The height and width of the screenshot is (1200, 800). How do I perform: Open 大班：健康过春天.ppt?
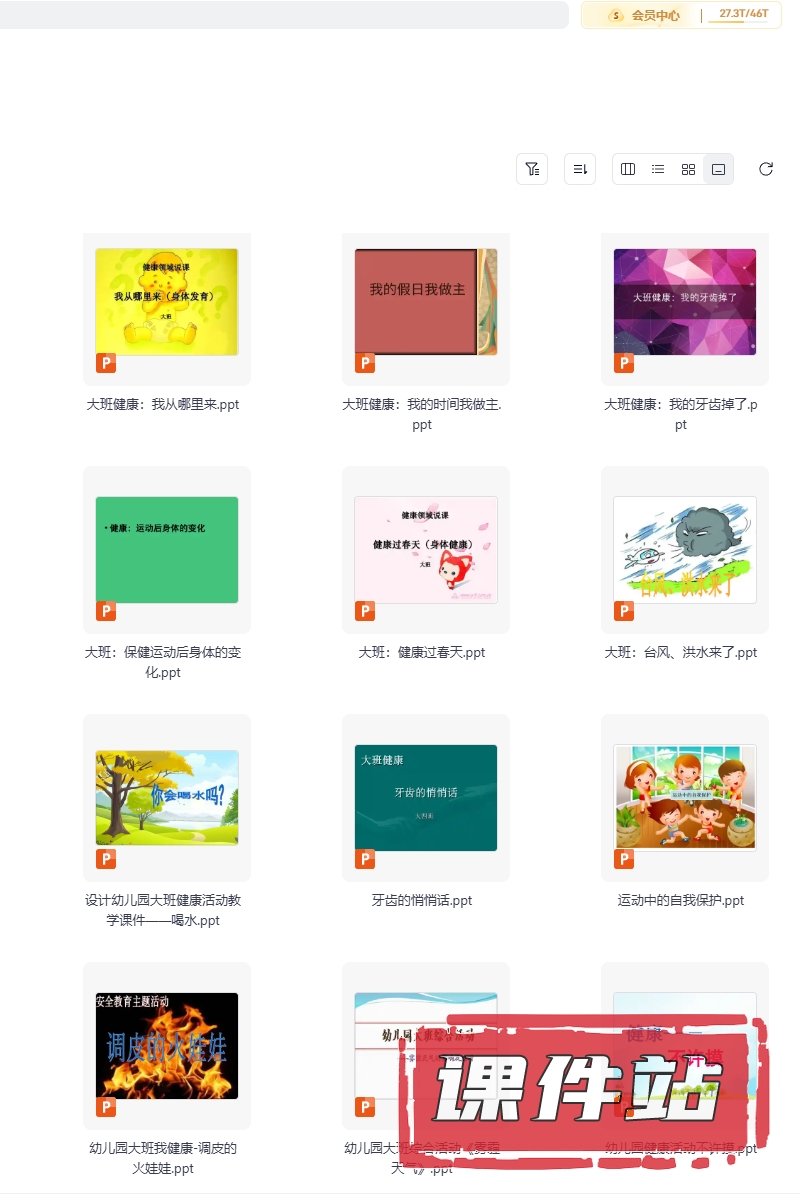click(x=426, y=550)
